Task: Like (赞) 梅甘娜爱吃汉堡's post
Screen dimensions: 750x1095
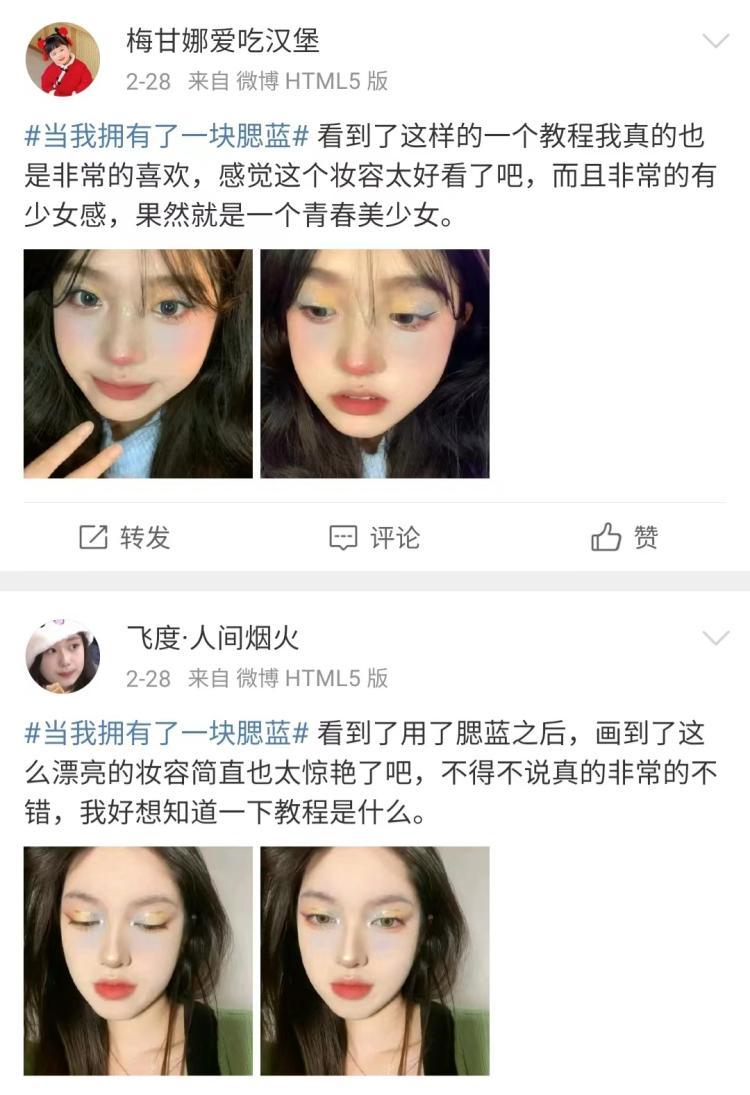Action: pos(625,537)
